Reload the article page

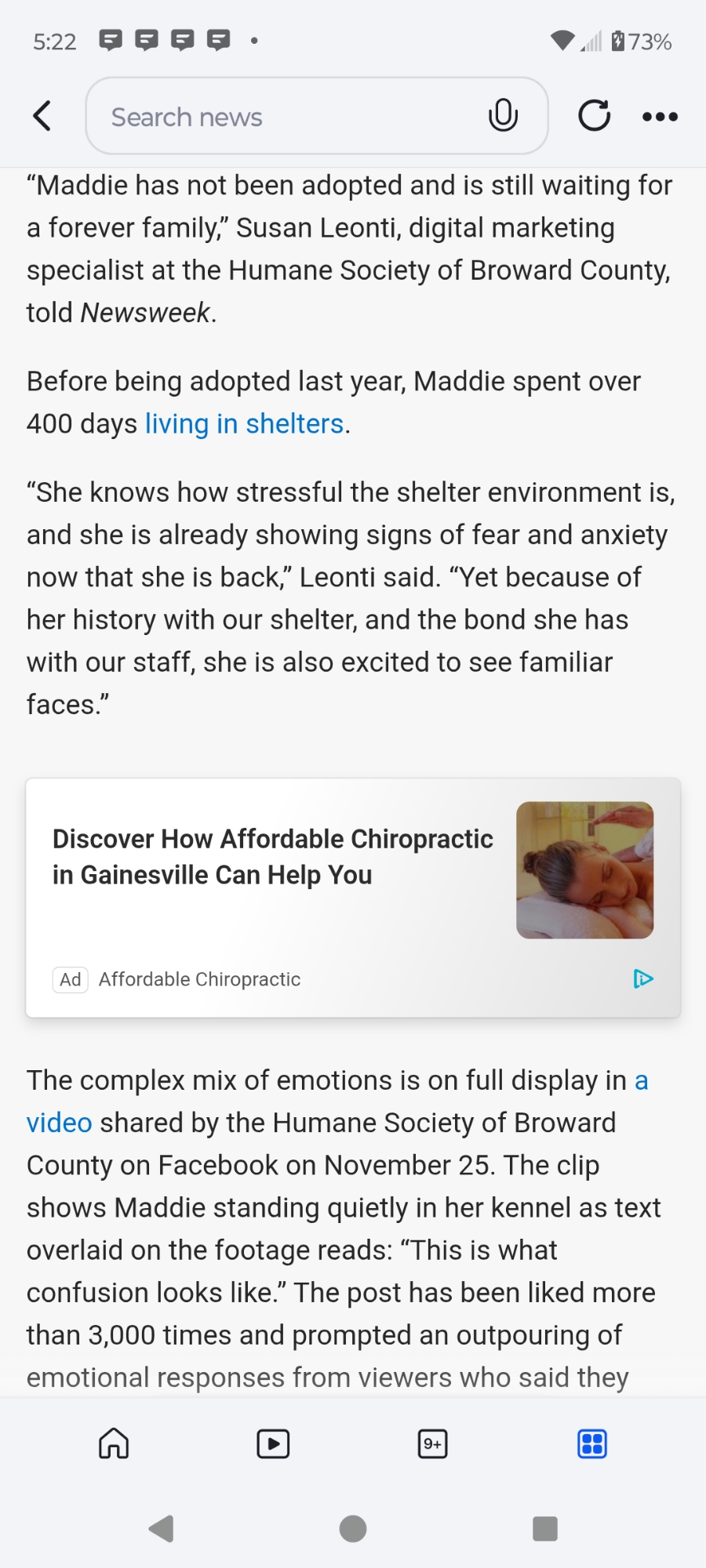pyautogui.click(x=594, y=116)
